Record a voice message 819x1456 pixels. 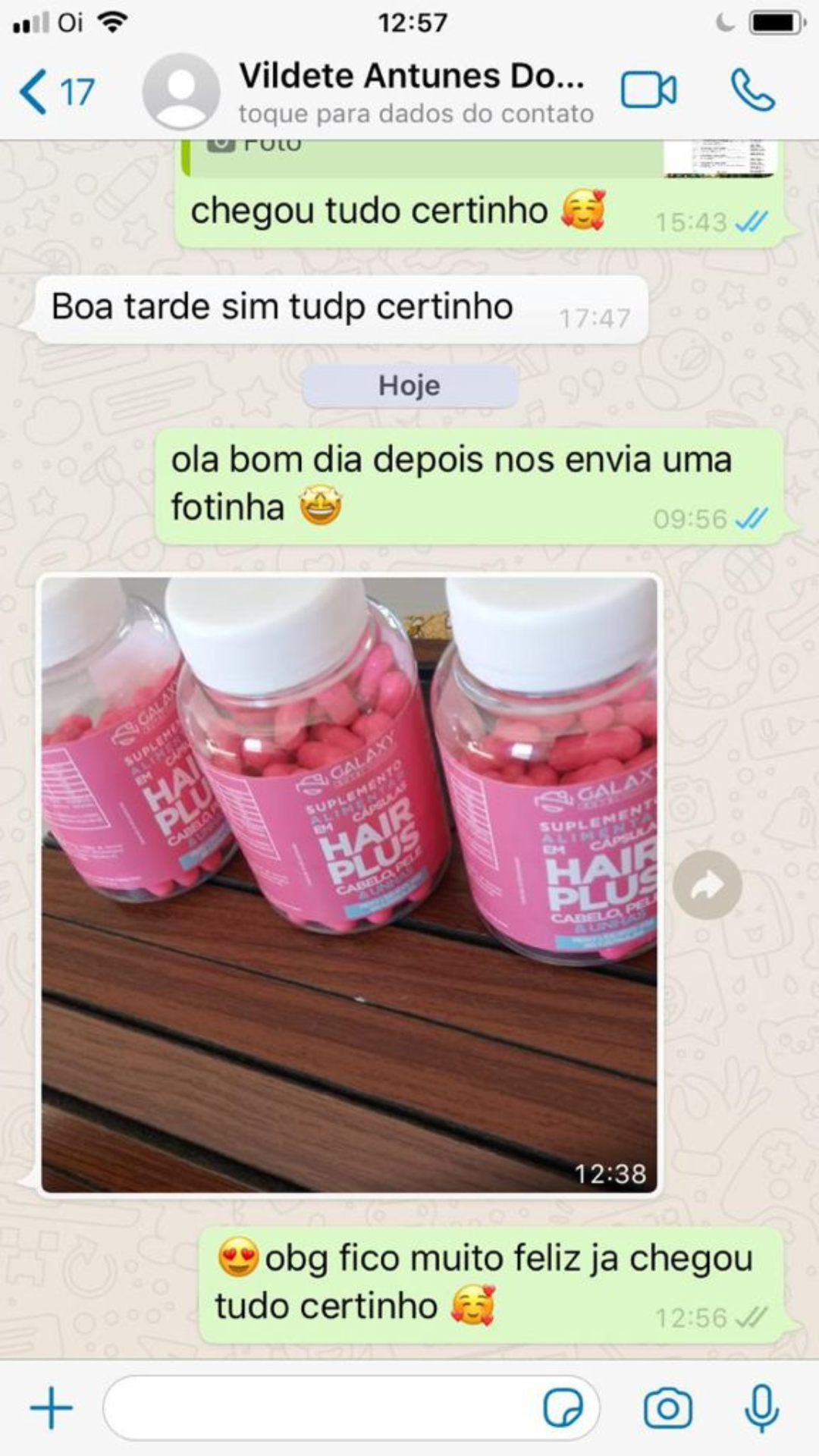click(761, 1408)
